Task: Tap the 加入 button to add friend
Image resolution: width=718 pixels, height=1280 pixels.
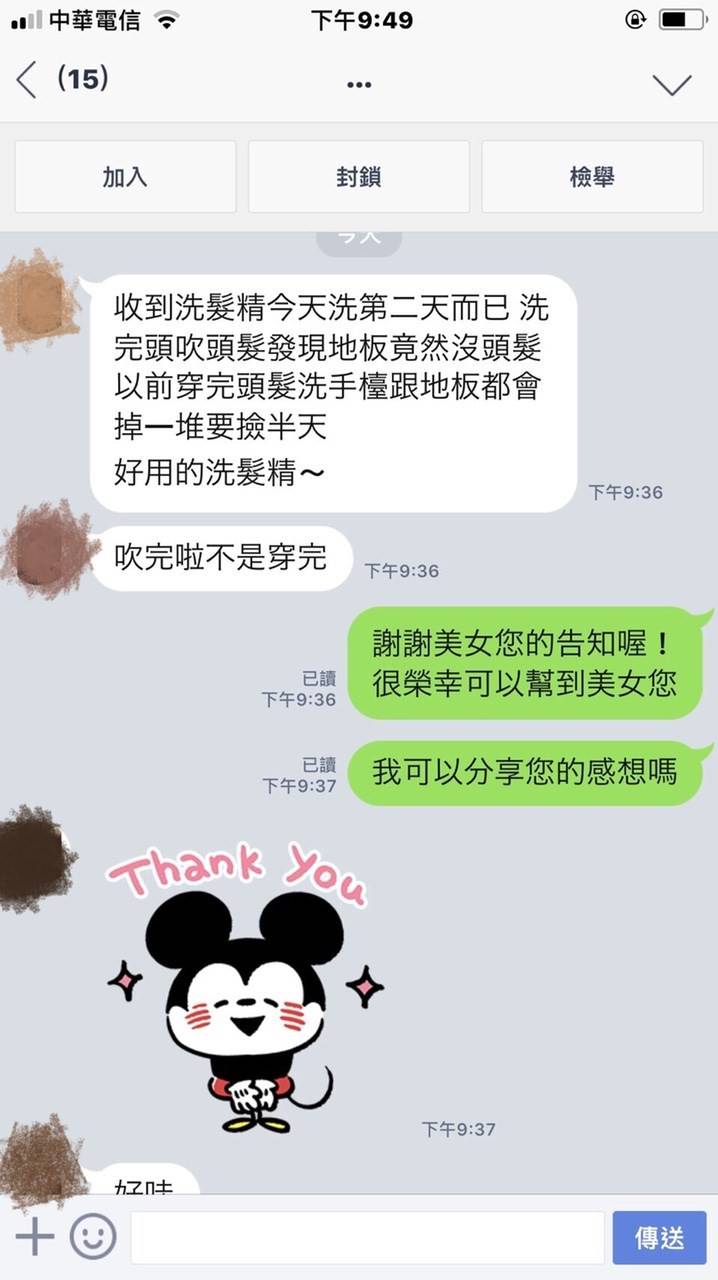Action: tap(126, 177)
